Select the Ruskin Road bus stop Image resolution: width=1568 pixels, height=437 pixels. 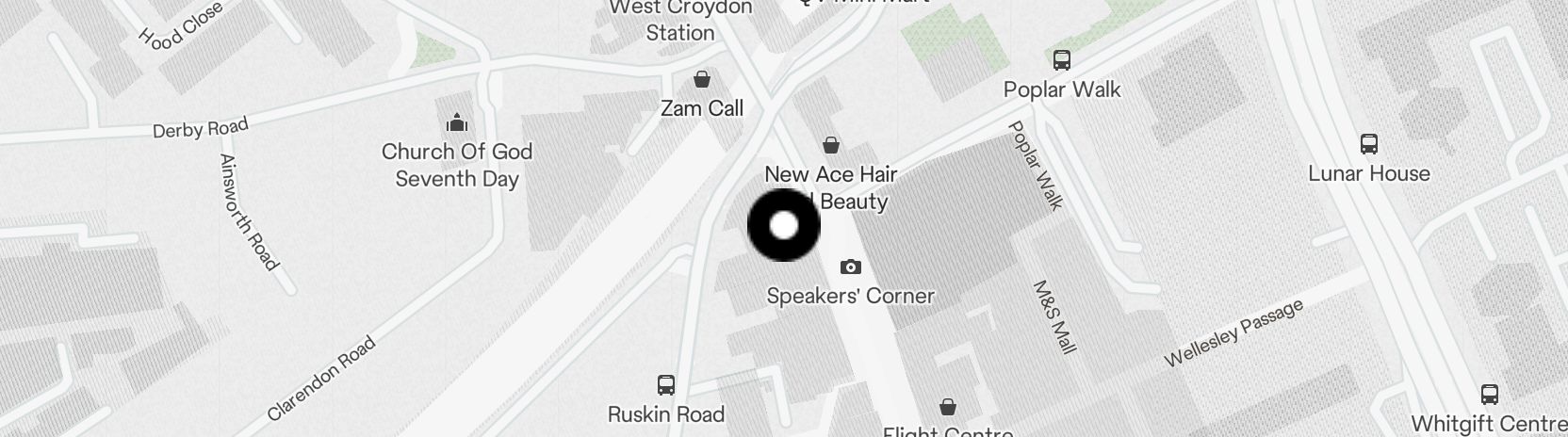[666, 385]
